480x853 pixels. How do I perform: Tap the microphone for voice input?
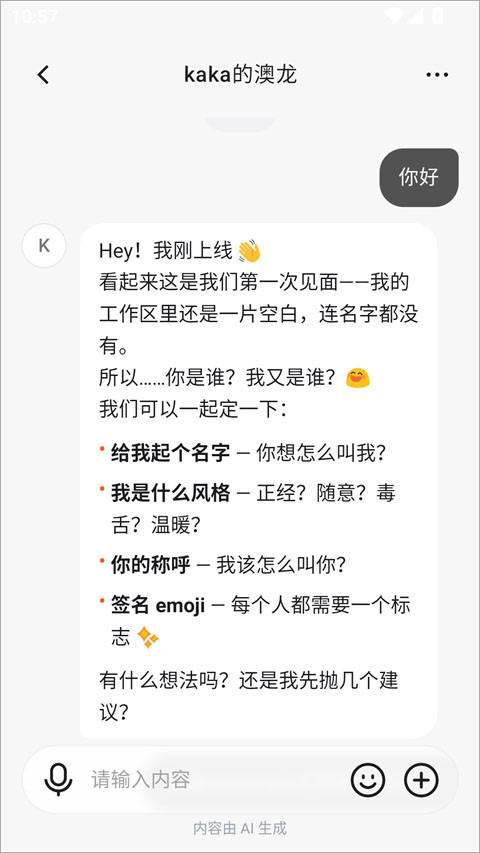point(58,780)
